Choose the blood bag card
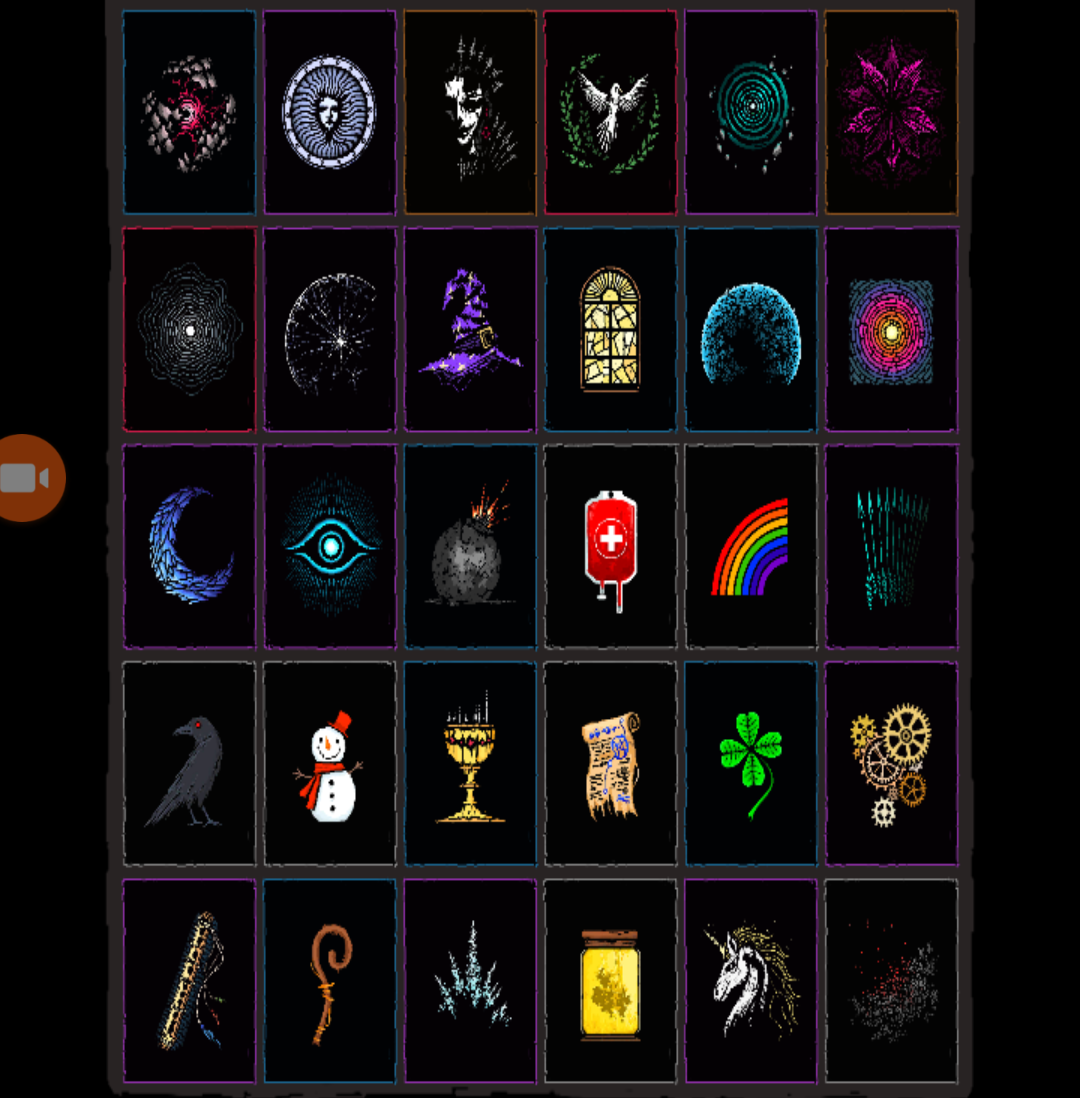 (x=610, y=546)
